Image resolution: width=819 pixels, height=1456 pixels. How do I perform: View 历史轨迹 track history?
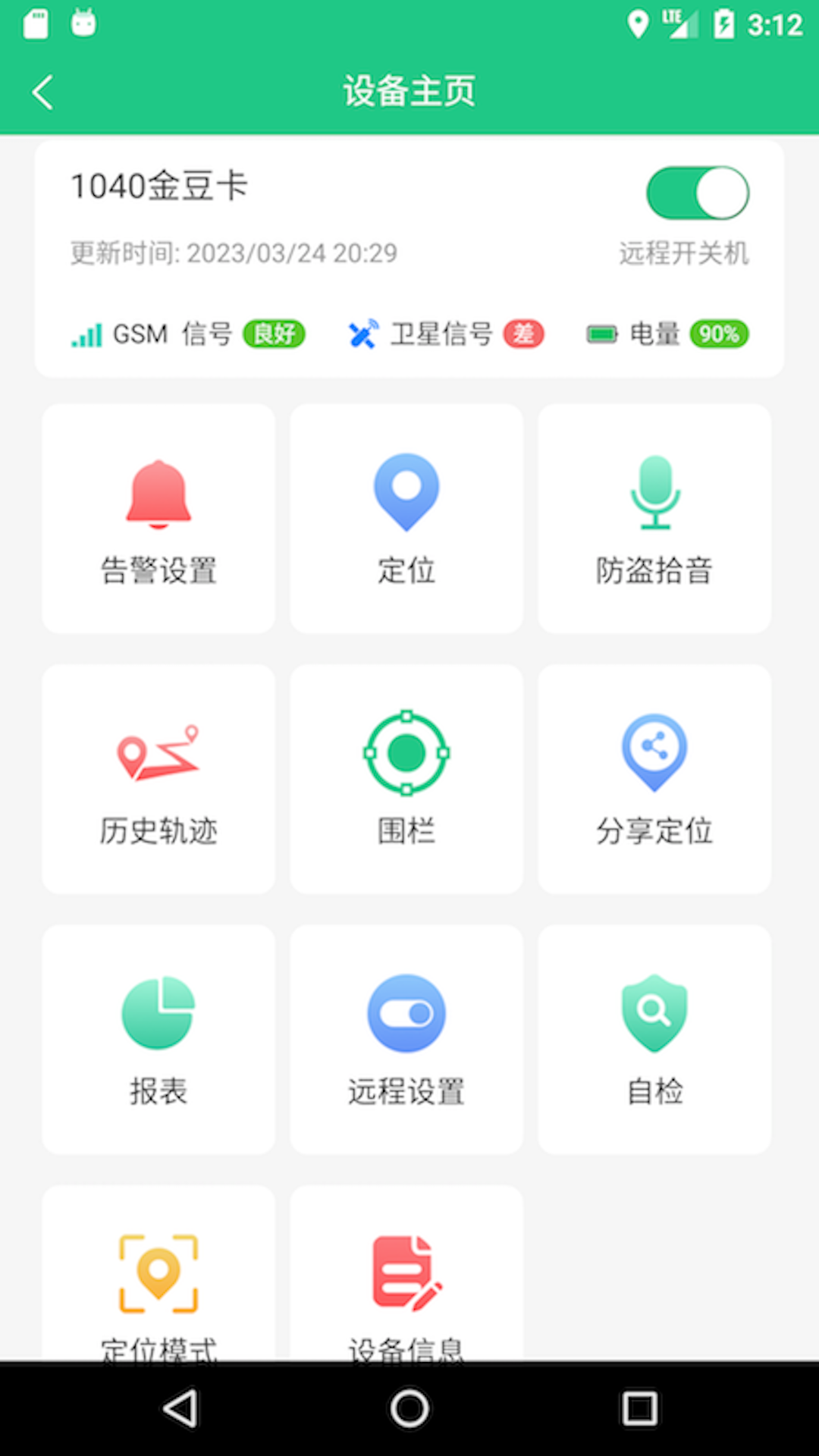click(158, 779)
